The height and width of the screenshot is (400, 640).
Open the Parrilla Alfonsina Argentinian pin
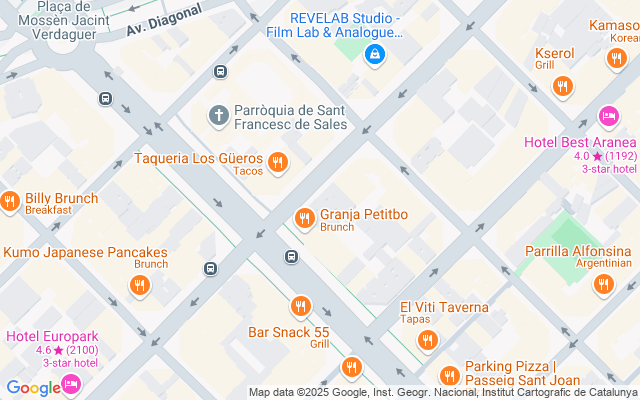tap(603, 285)
